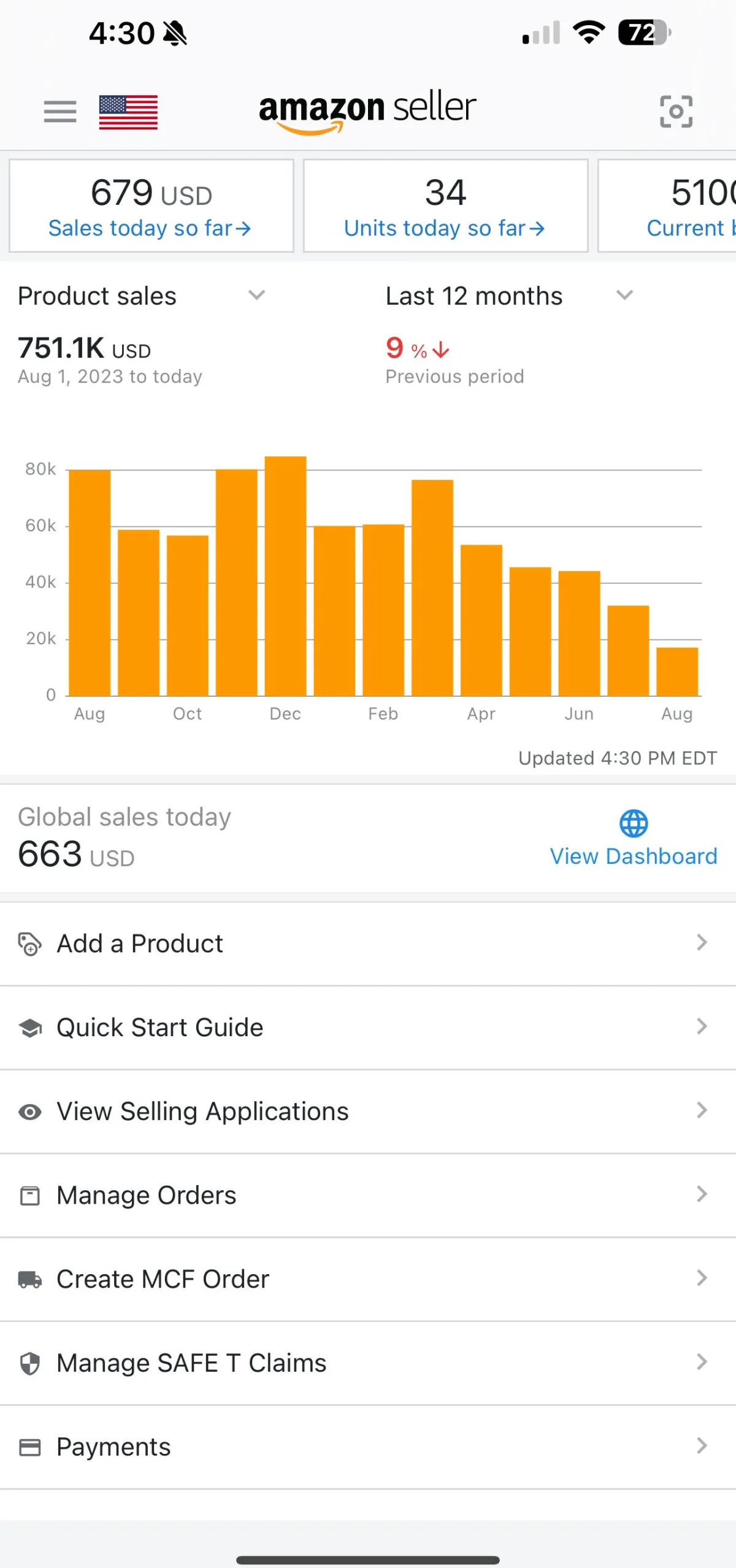Open the scan camera icon
Image resolution: width=736 pixels, height=1568 pixels.
(676, 112)
